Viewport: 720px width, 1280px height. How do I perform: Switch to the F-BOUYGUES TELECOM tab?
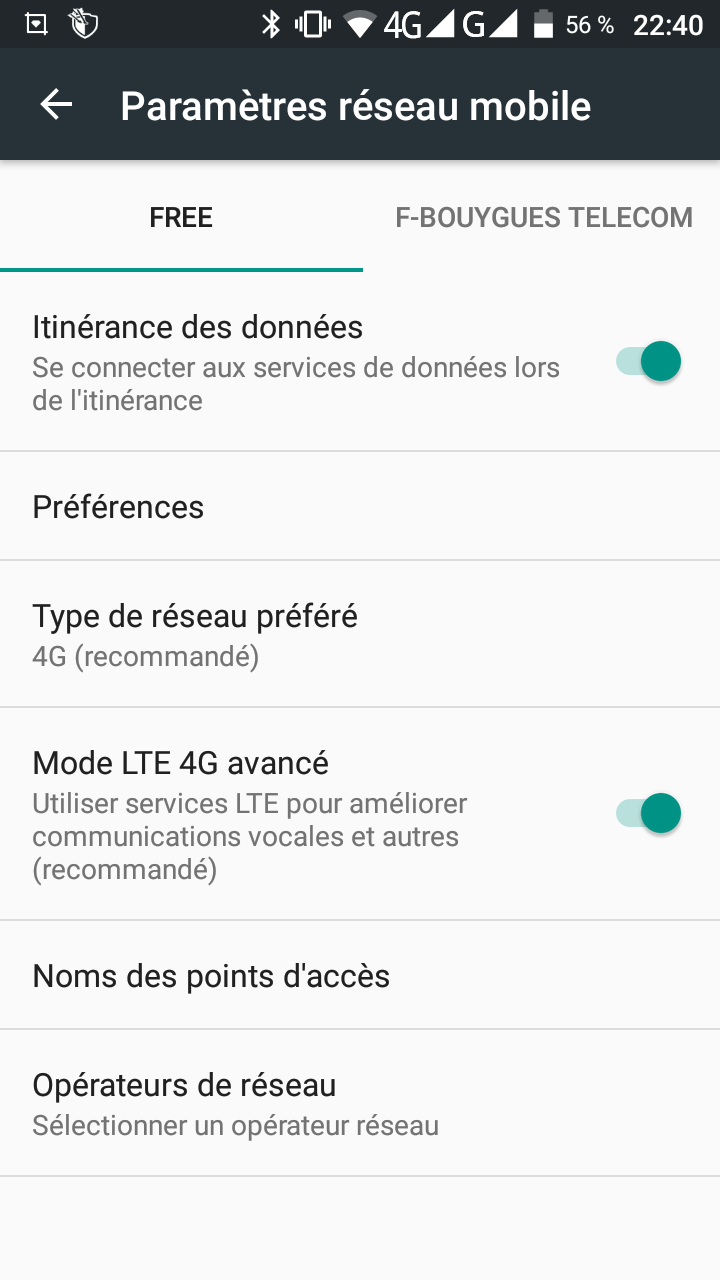[x=543, y=218]
